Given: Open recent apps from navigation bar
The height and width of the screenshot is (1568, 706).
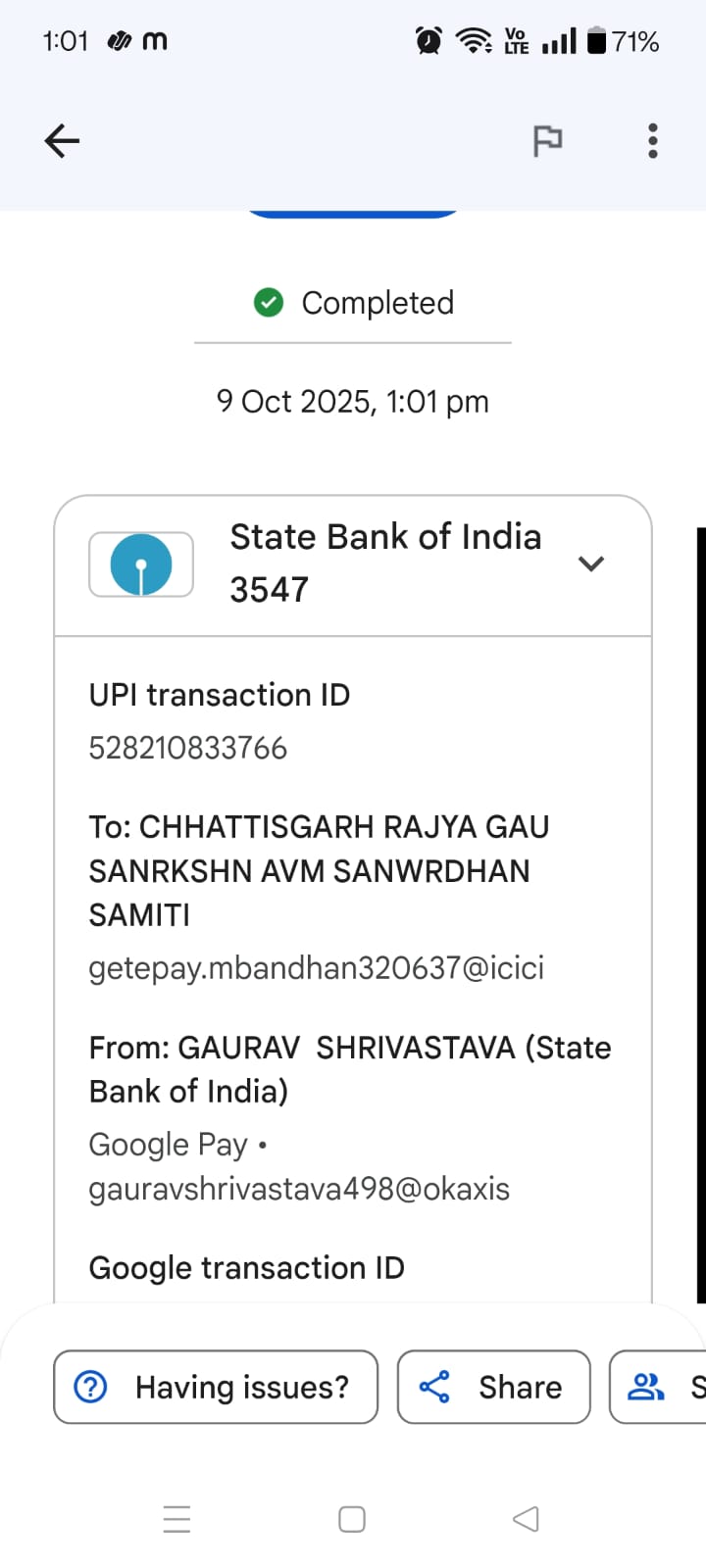Looking at the screenshot, I should [x=176, y=1519].
